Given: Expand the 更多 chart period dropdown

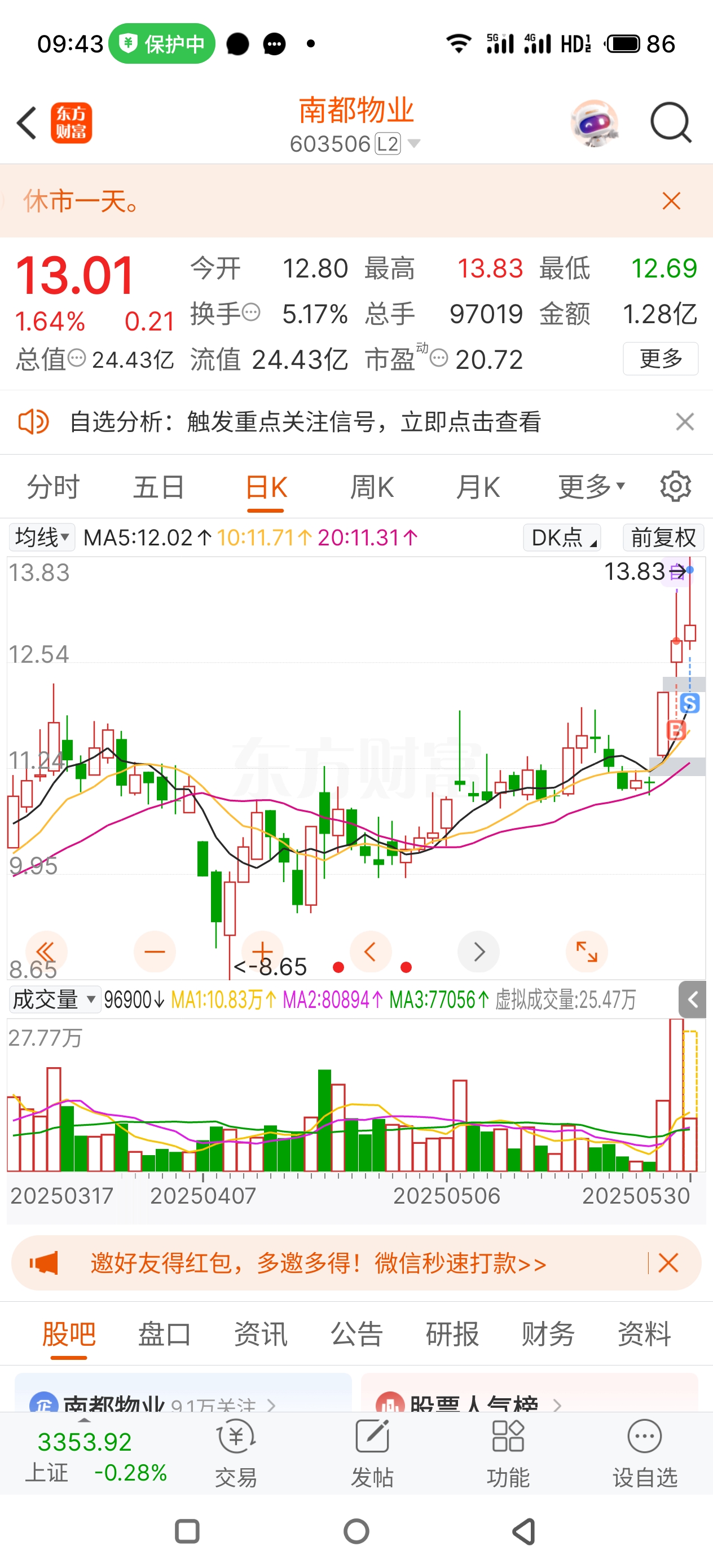Looking at the screenshot, I should click(591, 487).
